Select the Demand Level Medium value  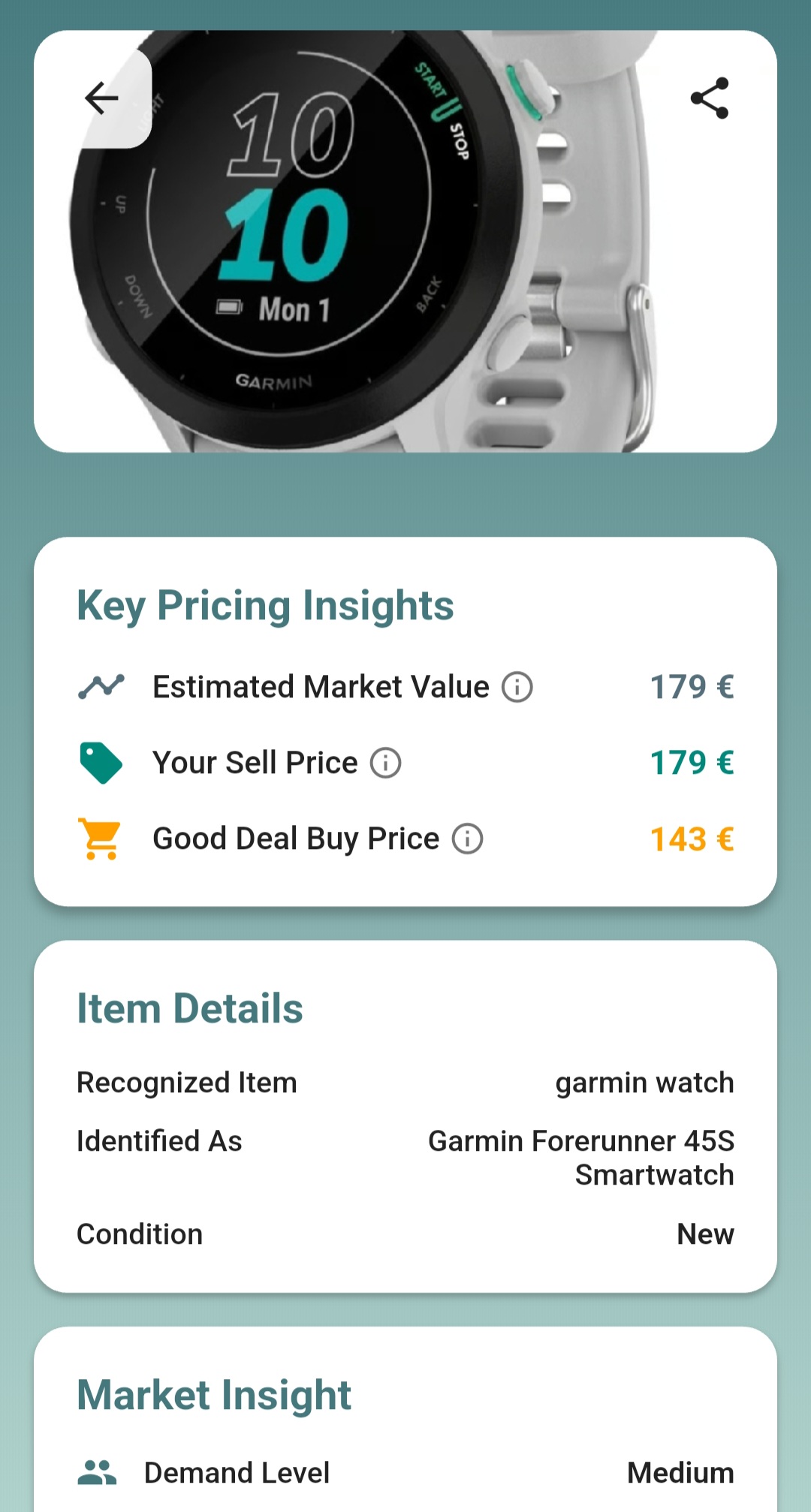(x=679, y=1471)
